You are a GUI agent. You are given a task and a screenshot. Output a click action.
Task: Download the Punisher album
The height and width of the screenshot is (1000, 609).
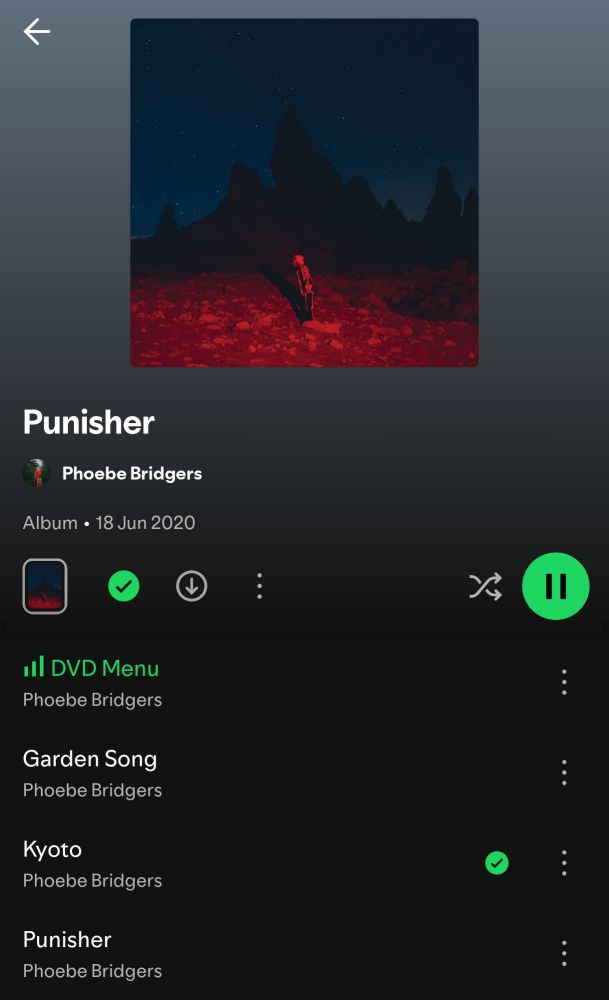click(x=191, y=586)
